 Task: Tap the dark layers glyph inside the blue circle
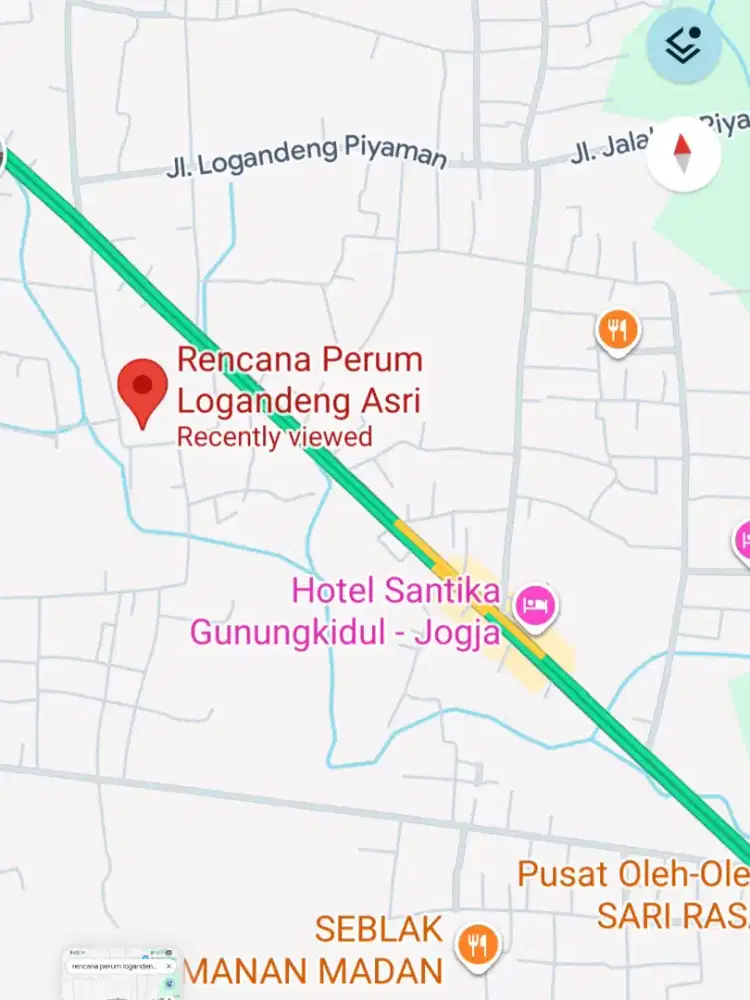click(x=683, y=47)
